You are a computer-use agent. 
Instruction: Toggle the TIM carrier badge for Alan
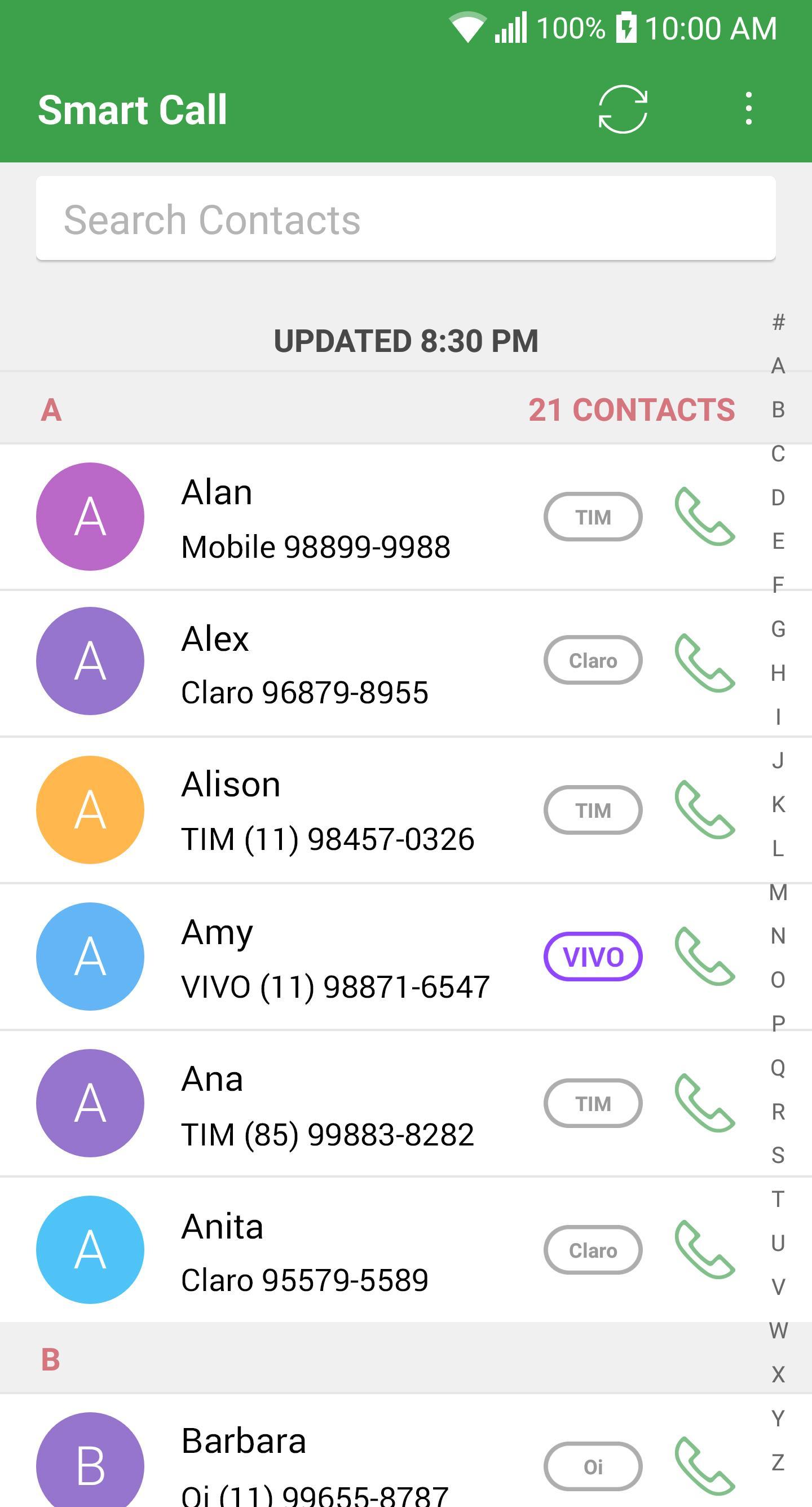592,517
